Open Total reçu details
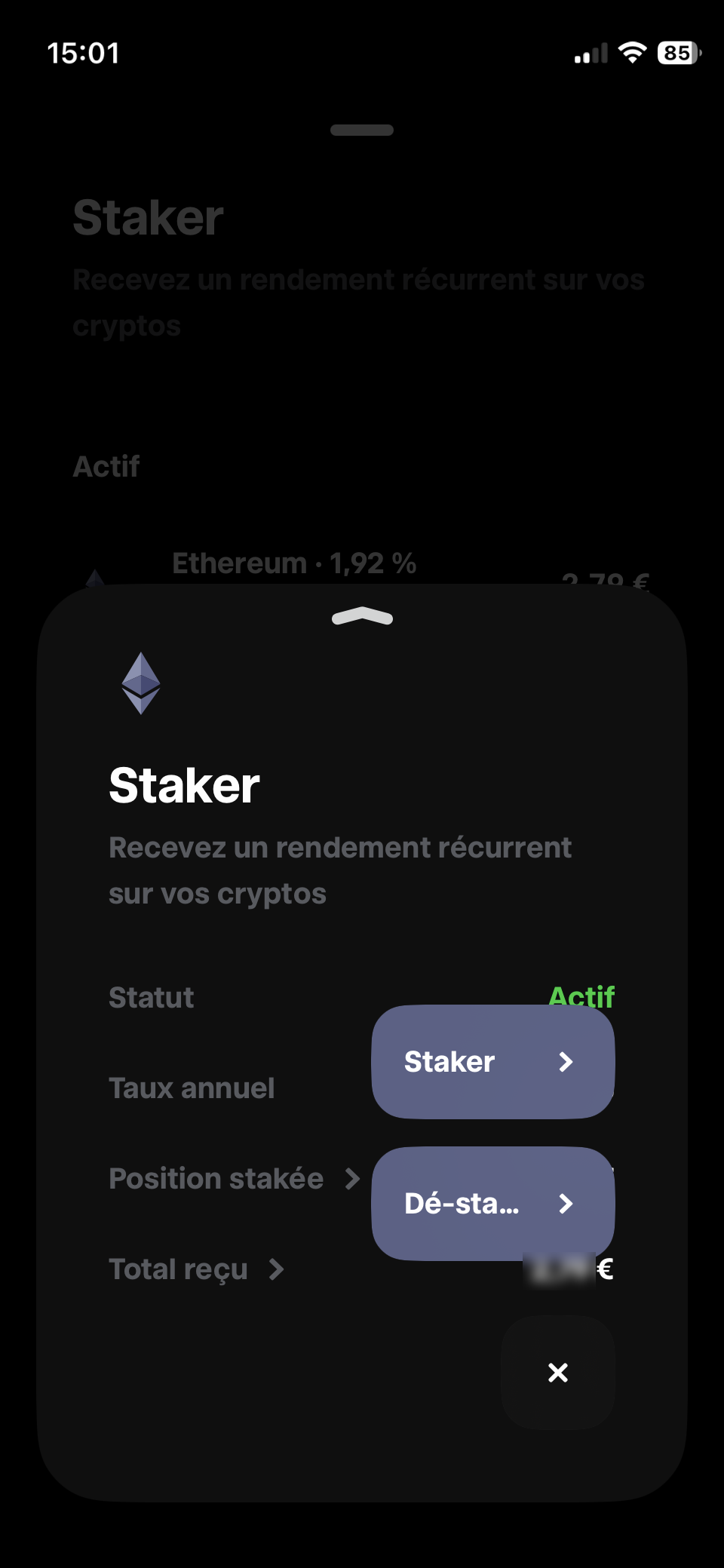The image size is (724, 1568). pyautogui.click(x=197, y=1269)
